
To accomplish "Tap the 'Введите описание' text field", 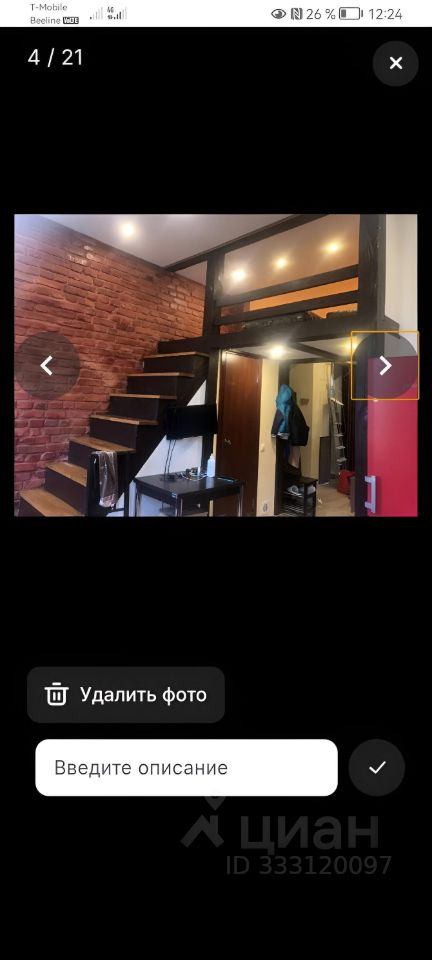I will (x=187, y=768).
